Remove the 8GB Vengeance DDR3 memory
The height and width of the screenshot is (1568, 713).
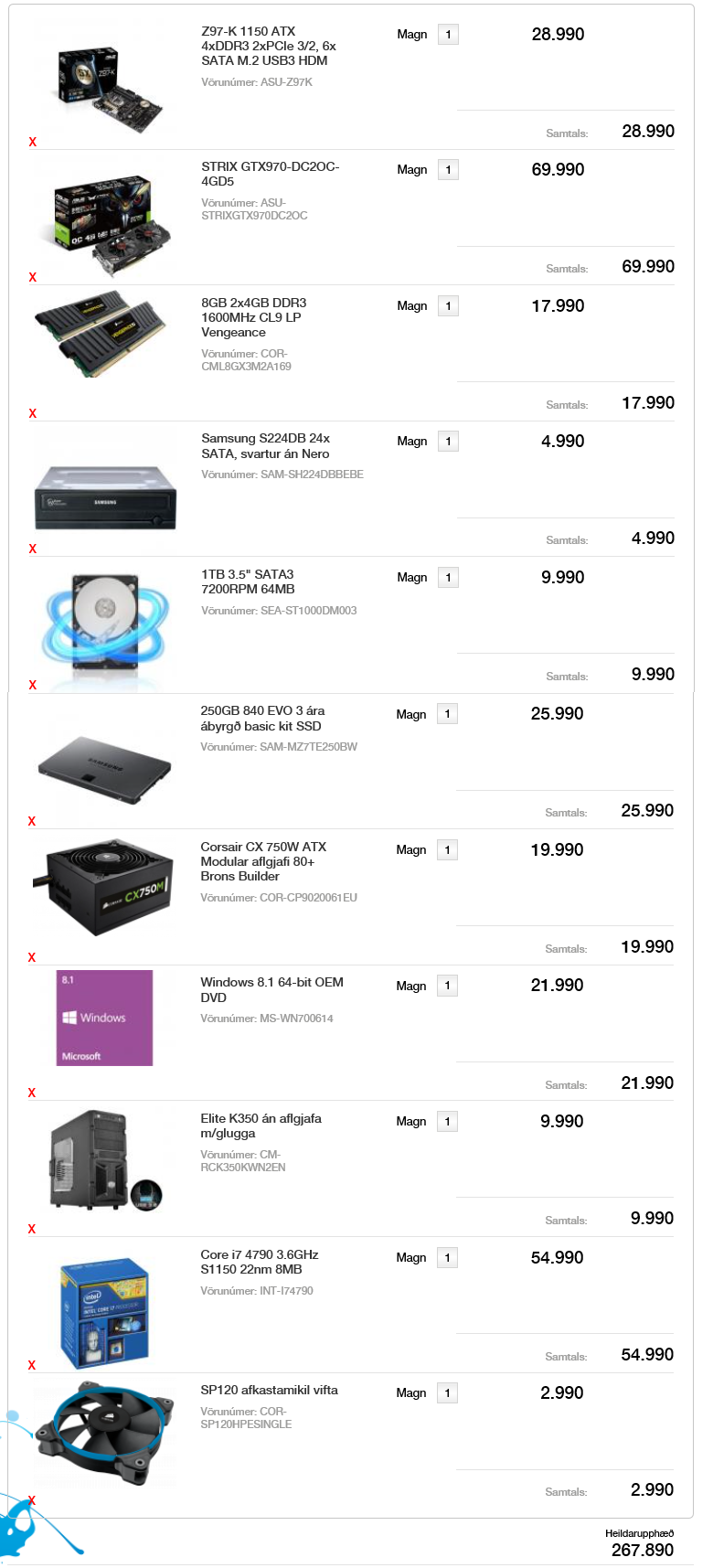(x=33, y=413)
